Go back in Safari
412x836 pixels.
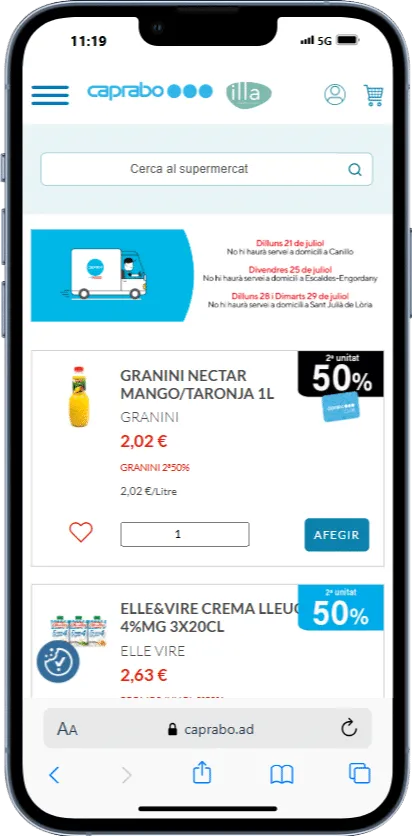[x=54, y=775]
